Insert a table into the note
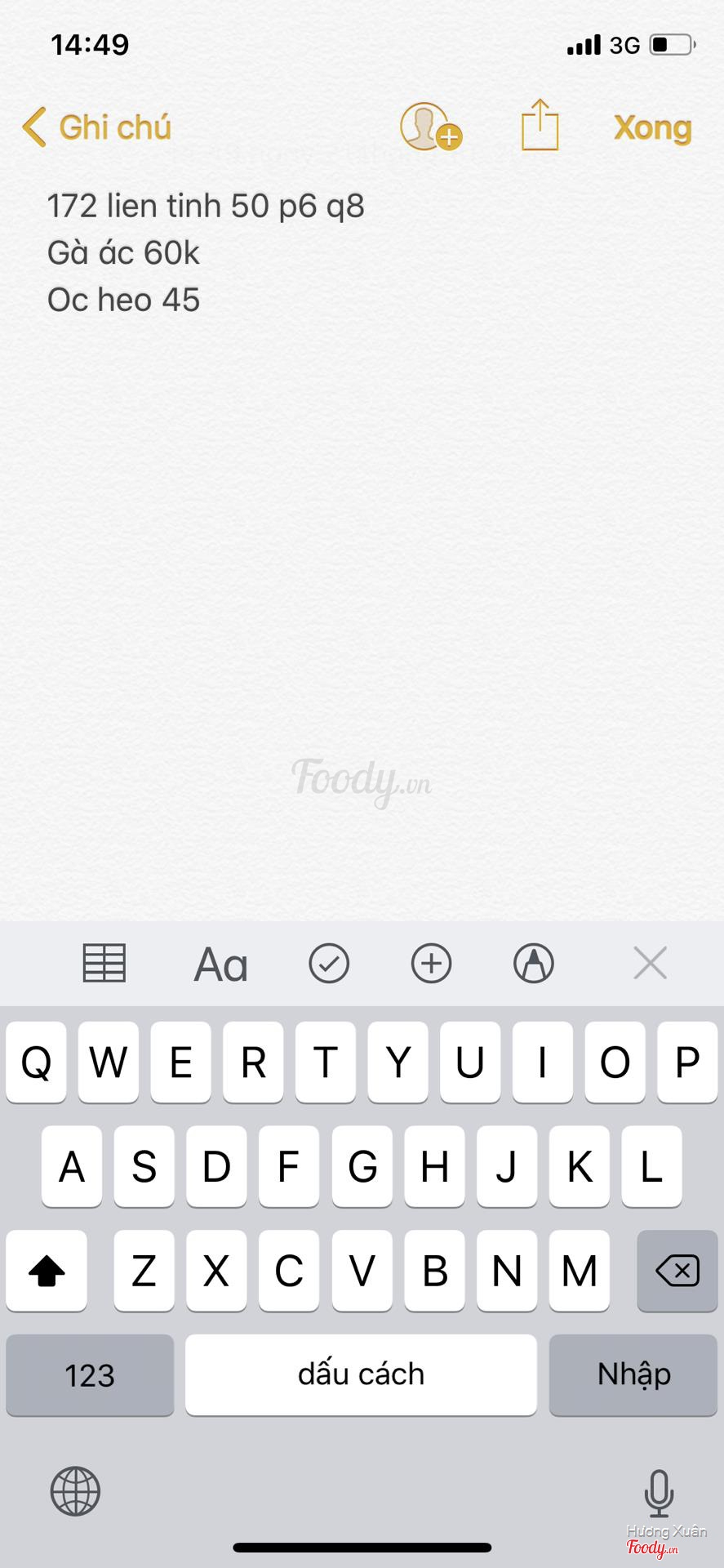 pos(104,964)
